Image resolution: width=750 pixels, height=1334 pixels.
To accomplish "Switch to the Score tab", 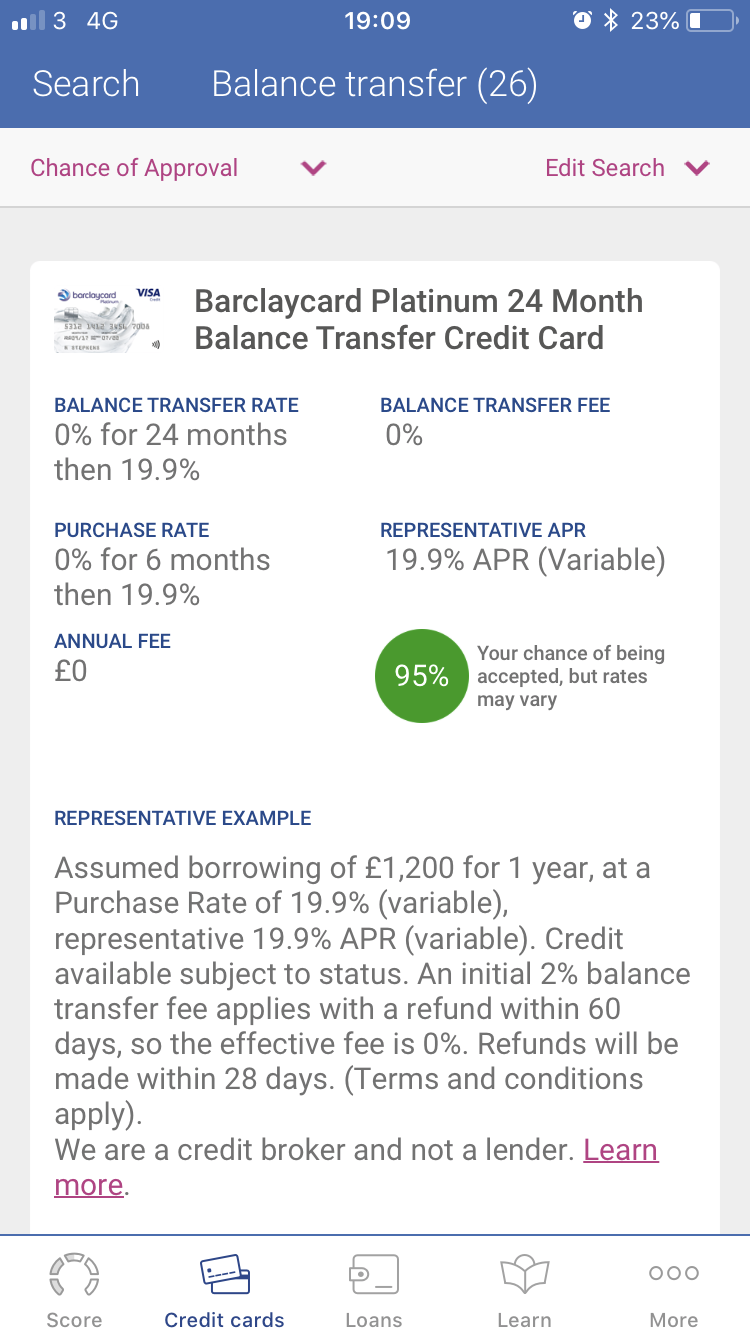I will pyautogui.click(x=75, y=1289).
